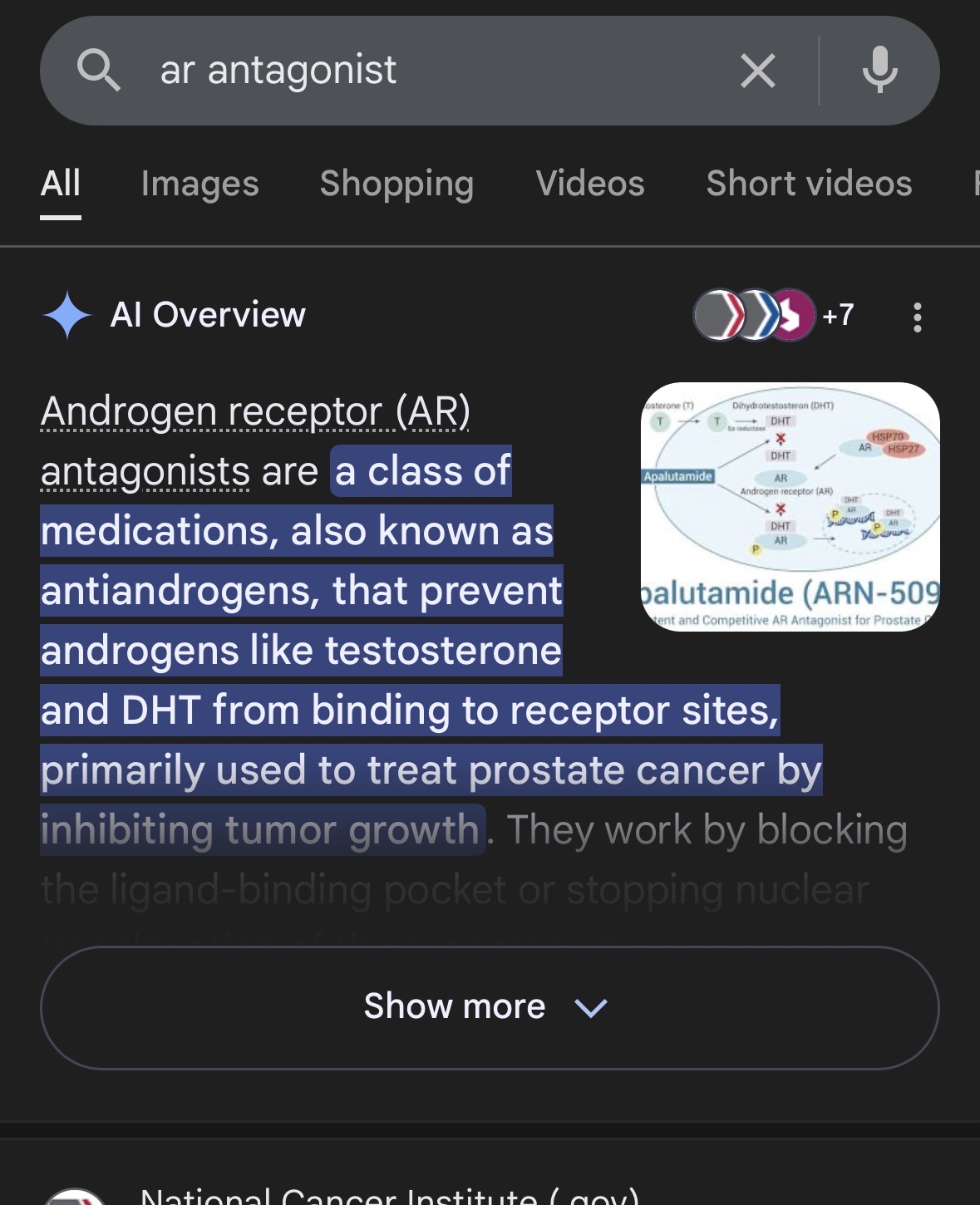Open the AI Overview options menu

pyautogui.click(x=917, y=317)
